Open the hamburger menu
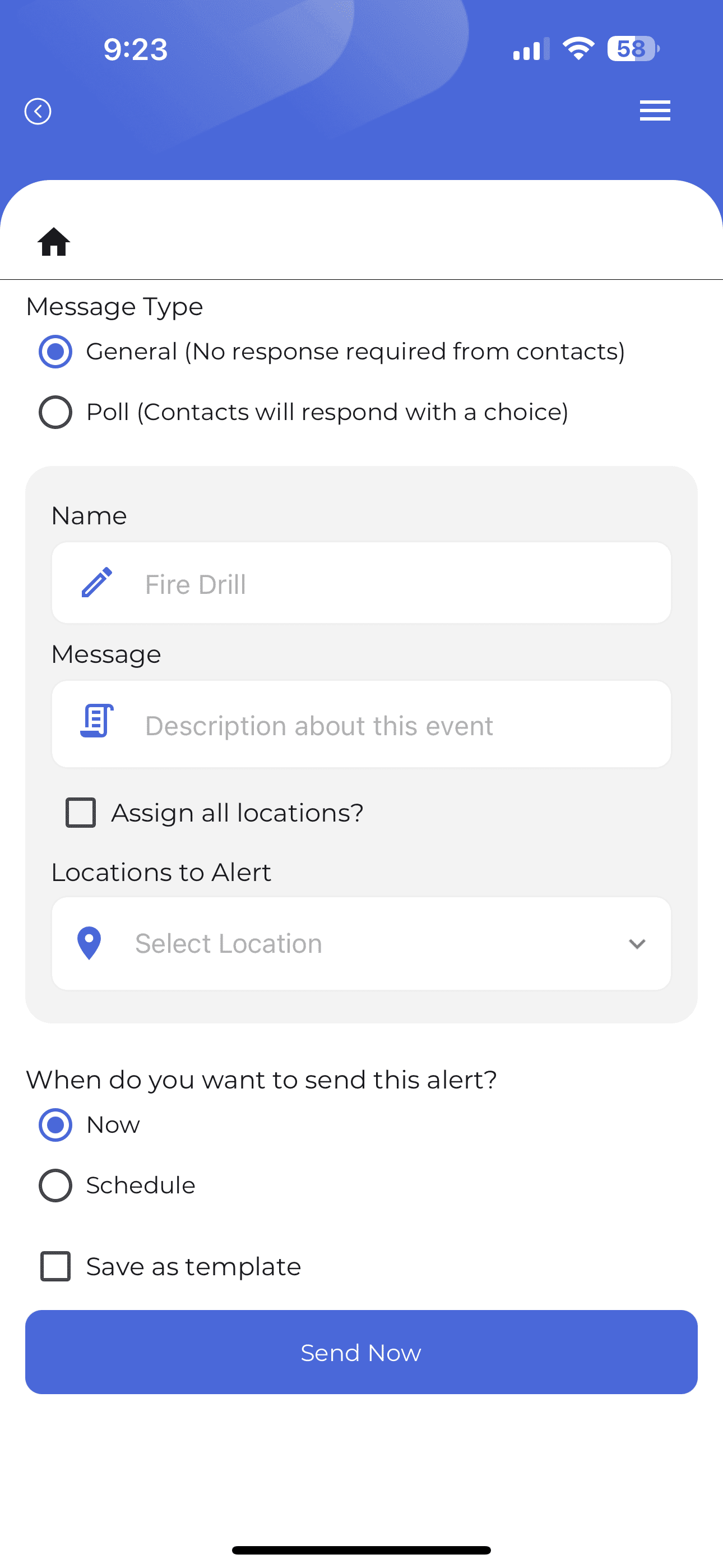The image size is (723, 1568). click(655, 111)
